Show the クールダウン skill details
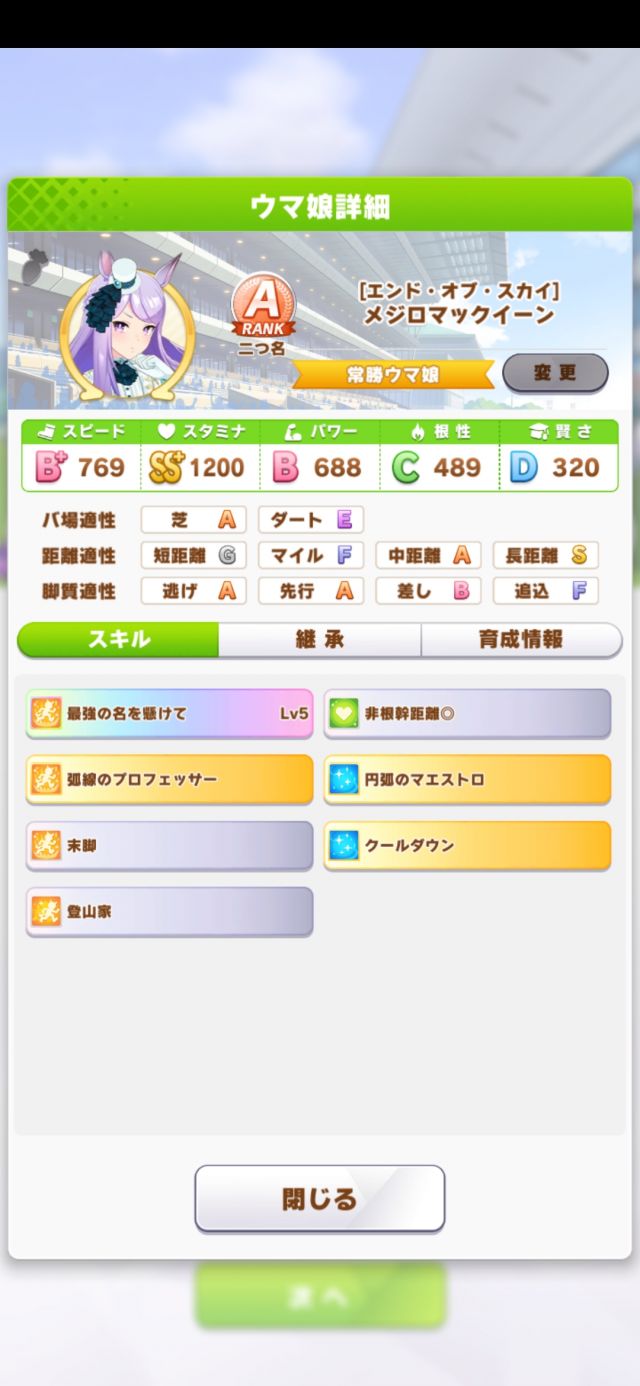Screen dimensions: 640x1386 (467, 846)
